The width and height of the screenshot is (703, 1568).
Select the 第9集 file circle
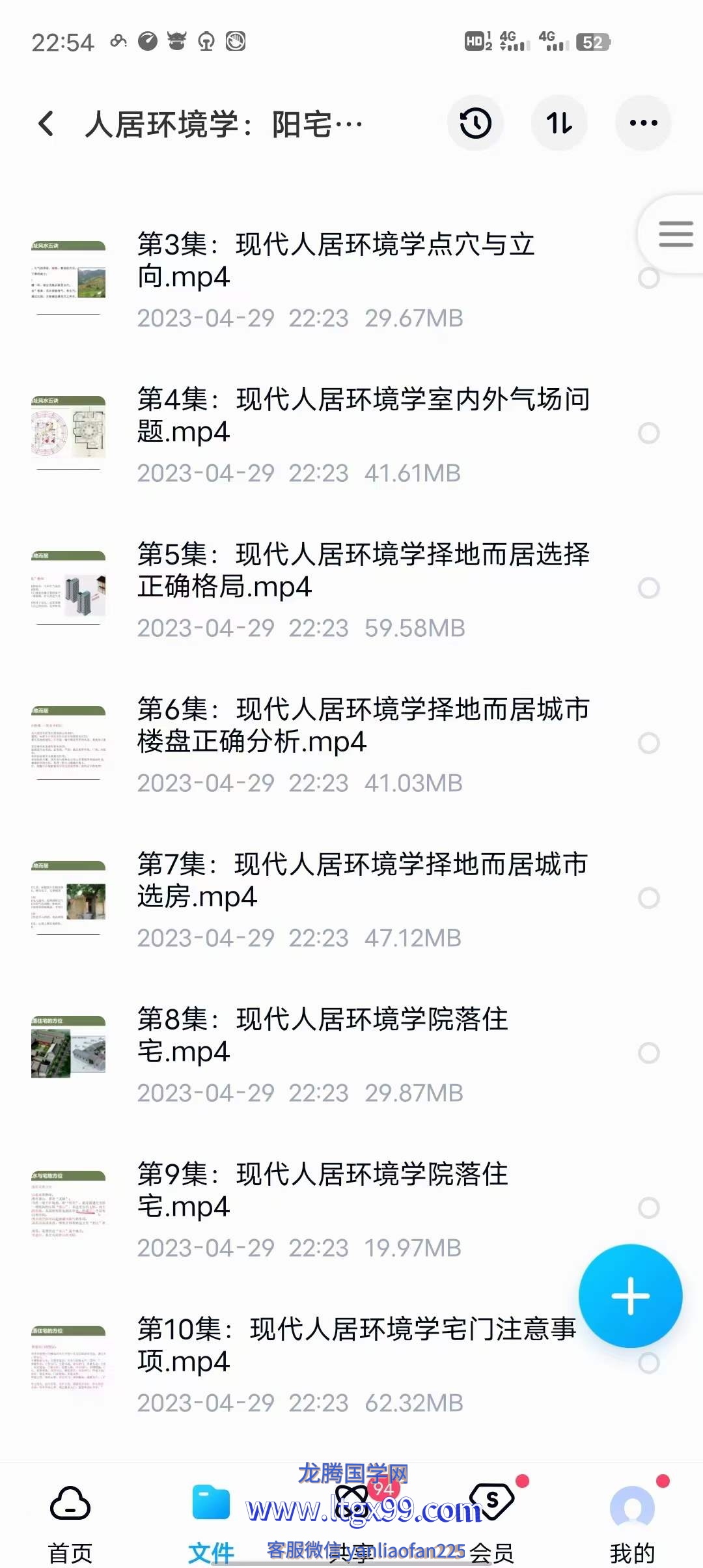pos(649,1208)
